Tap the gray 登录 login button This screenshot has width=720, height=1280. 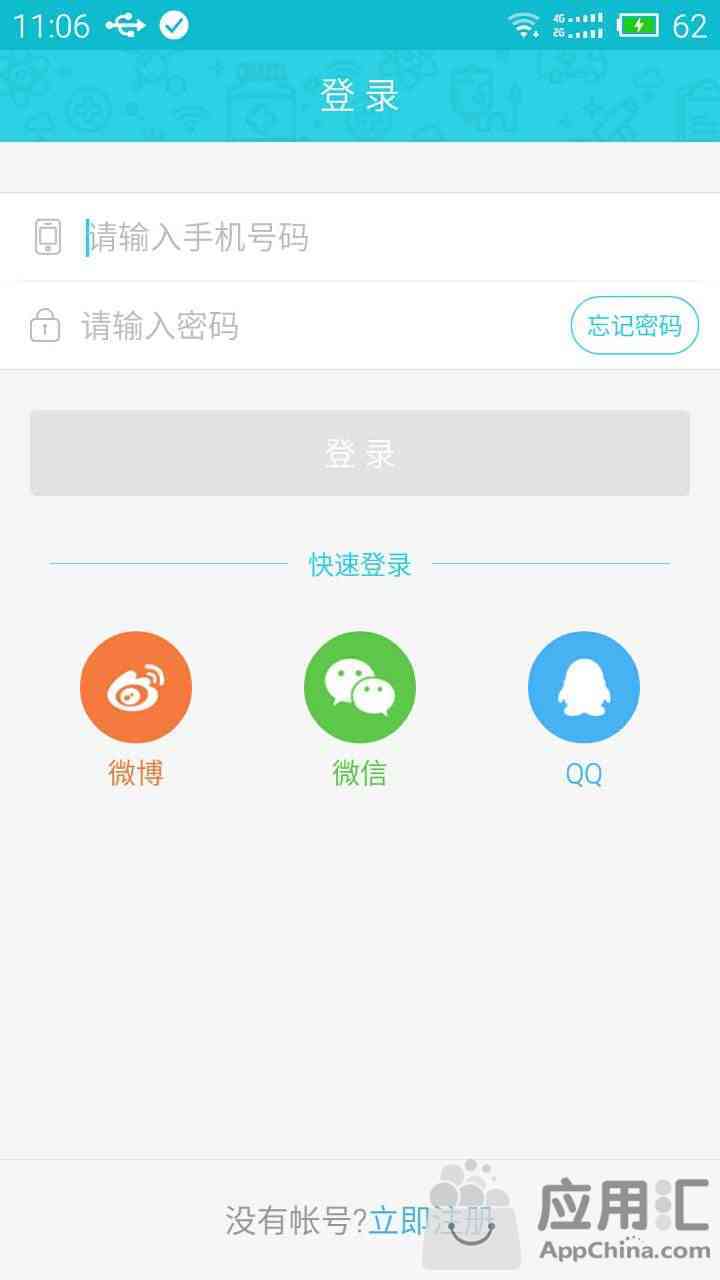click(360, 453)
